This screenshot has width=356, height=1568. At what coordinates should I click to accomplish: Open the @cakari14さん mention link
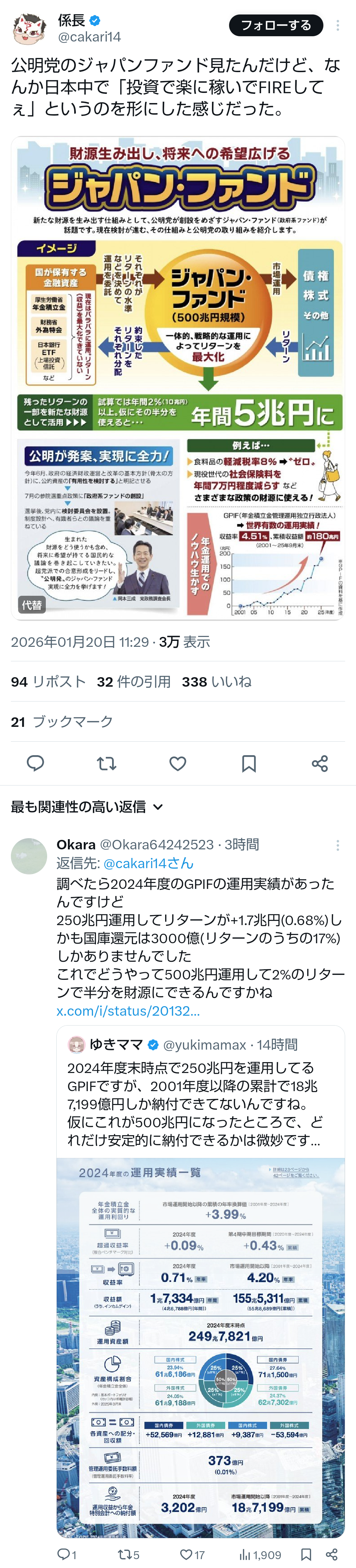148,863
